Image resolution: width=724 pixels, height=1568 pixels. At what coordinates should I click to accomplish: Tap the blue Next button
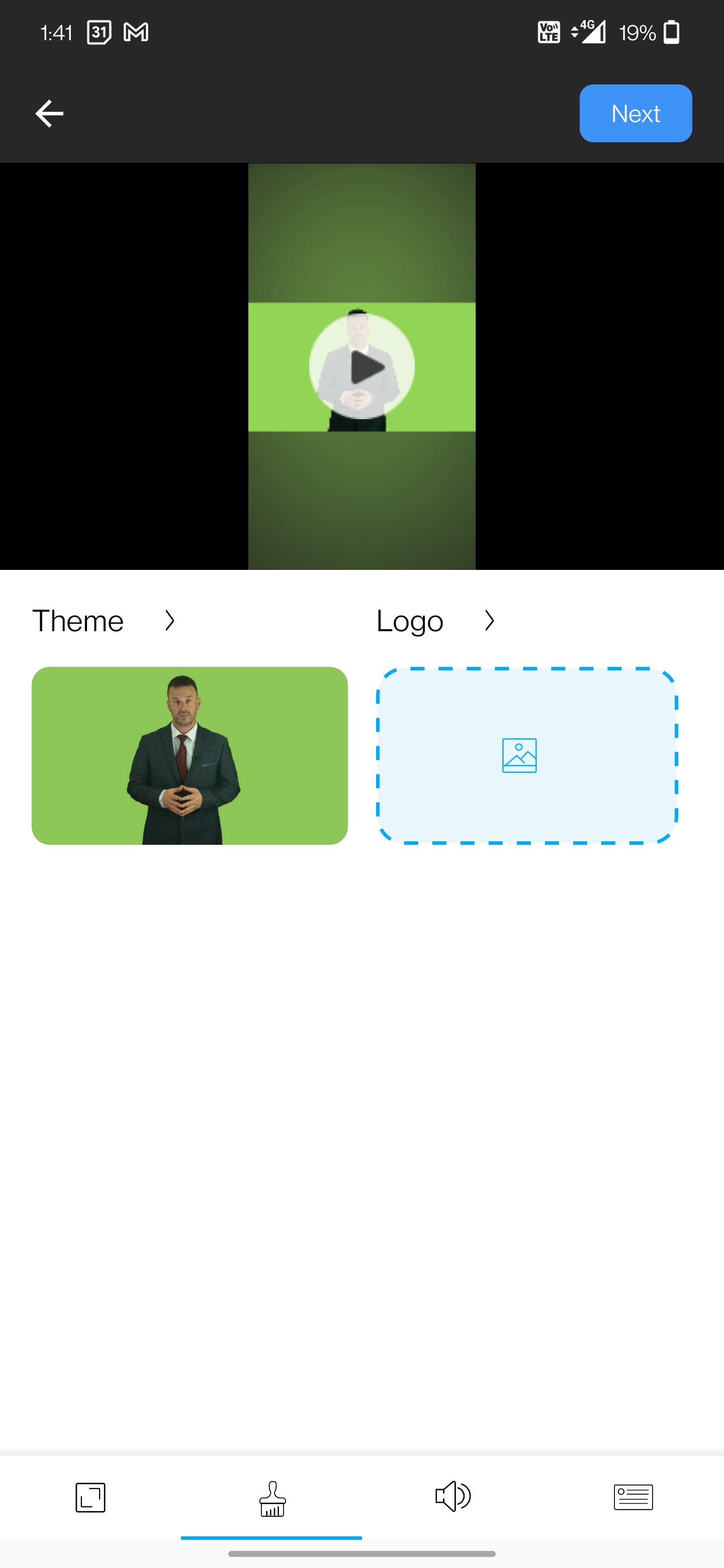(x=635, y=113)
